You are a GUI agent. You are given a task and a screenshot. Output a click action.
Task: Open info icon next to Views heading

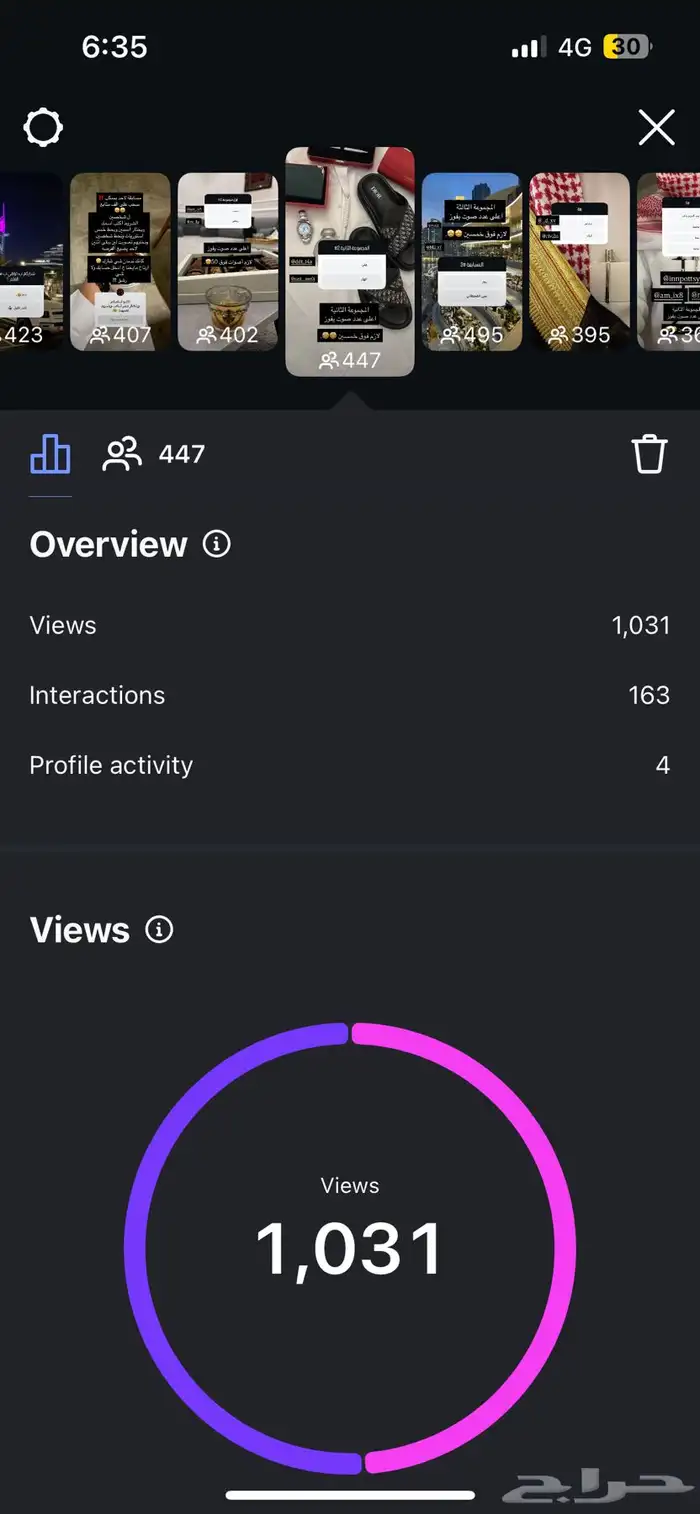[x=159, y=930]
